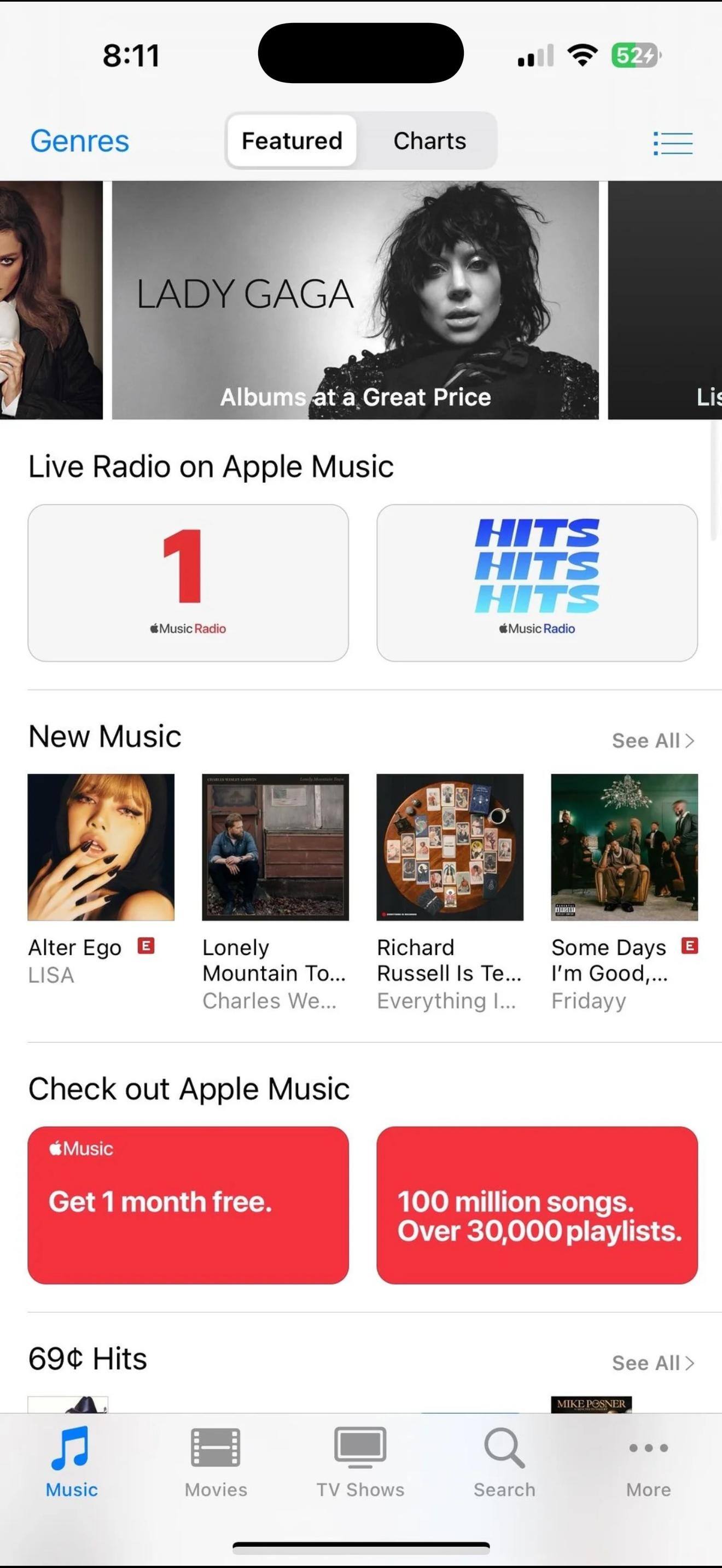
Task: Open the Search tab
Action: (504, 1461)
